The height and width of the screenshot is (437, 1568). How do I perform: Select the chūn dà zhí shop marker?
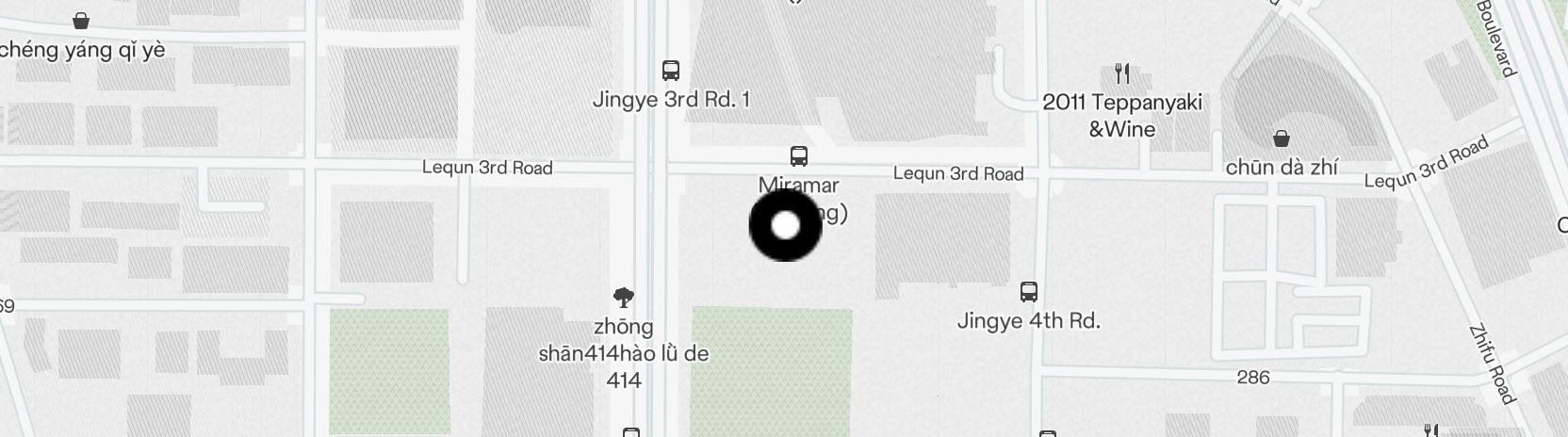pyautogui.click(x=1282, y=139)
